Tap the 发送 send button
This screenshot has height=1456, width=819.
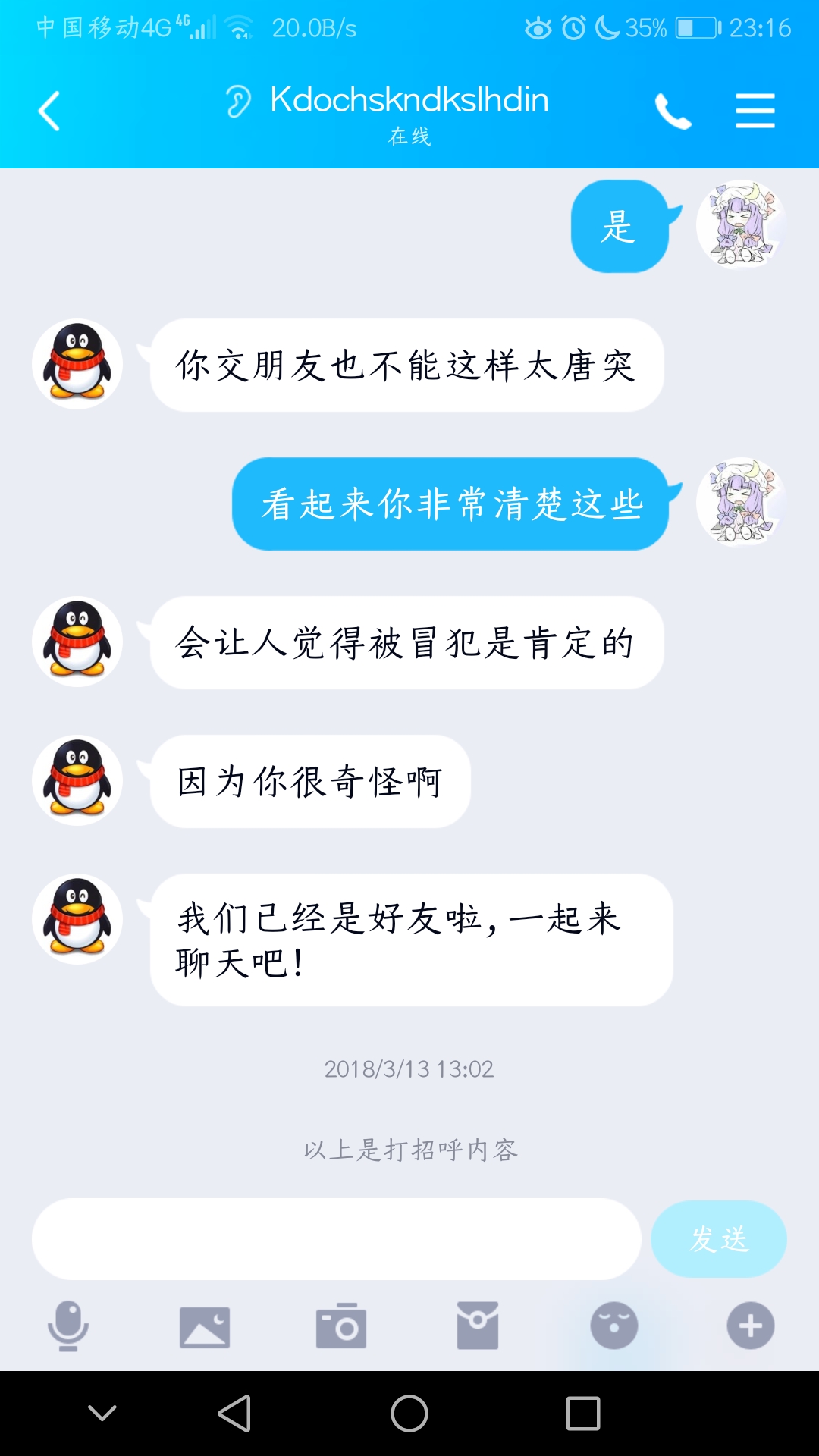point(718,1239)
